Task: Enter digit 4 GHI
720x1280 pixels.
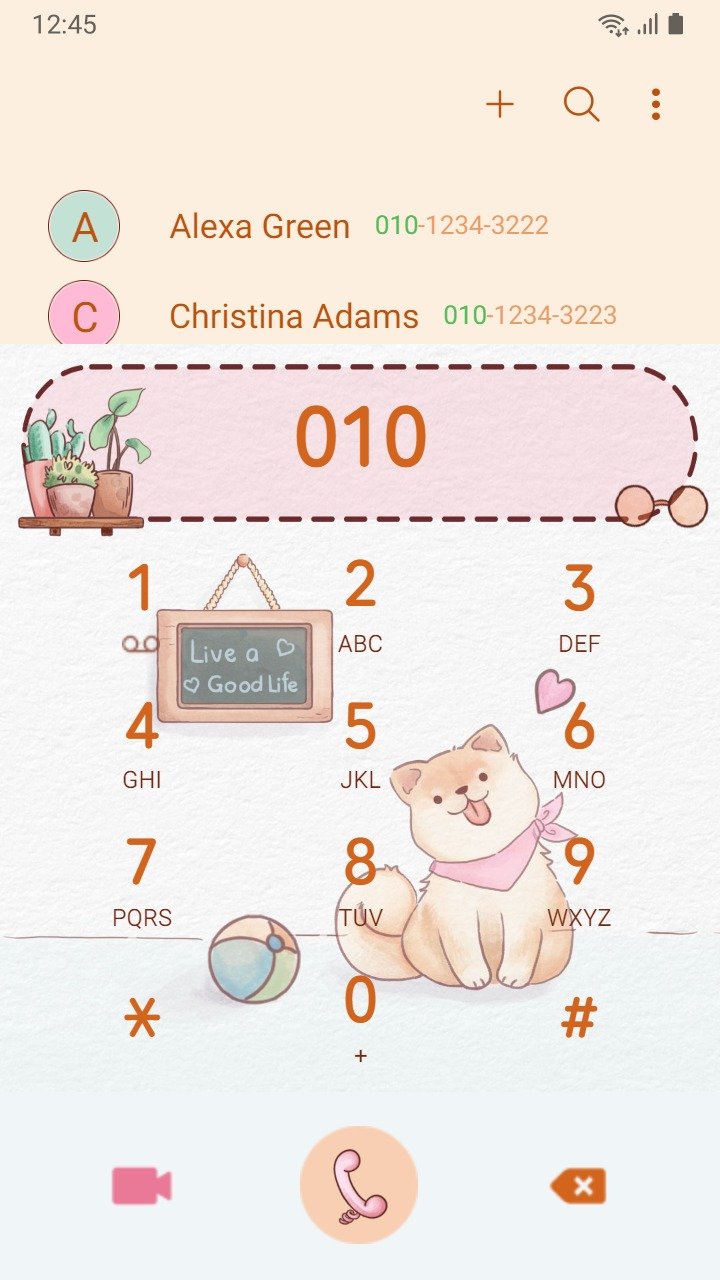Action: pos(142,744)
